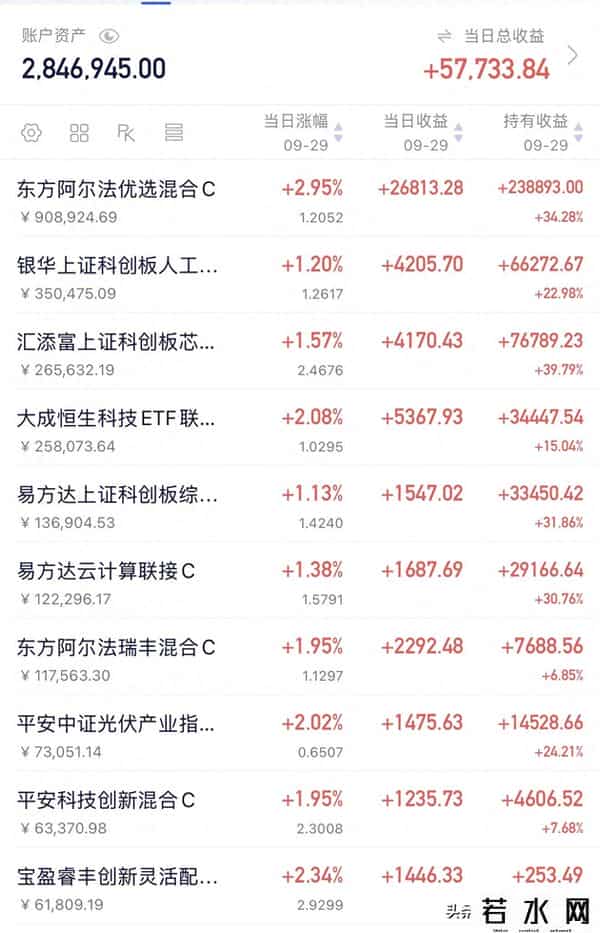Select 平安中证光伏产业指 fund row

116,723
